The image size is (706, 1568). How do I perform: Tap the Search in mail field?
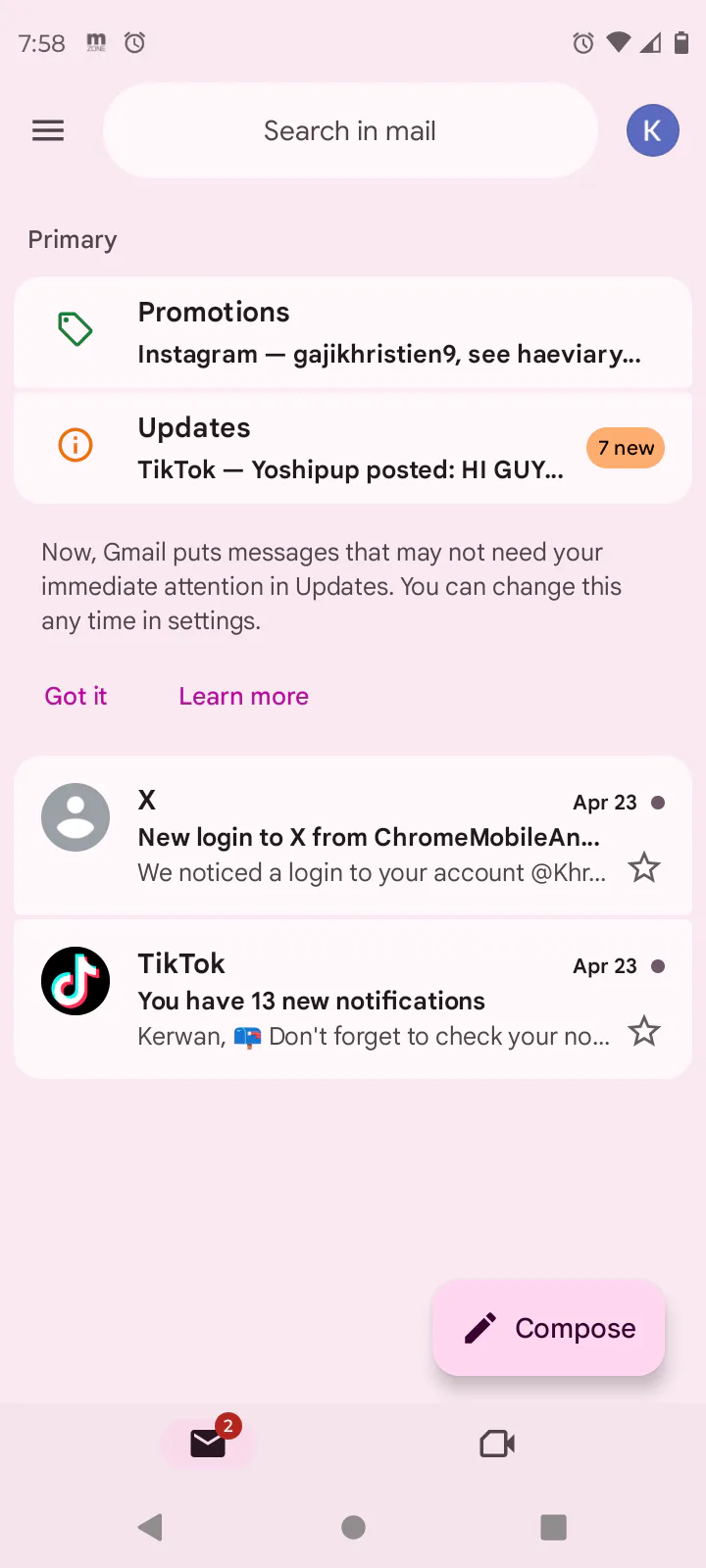coord(350,130)
